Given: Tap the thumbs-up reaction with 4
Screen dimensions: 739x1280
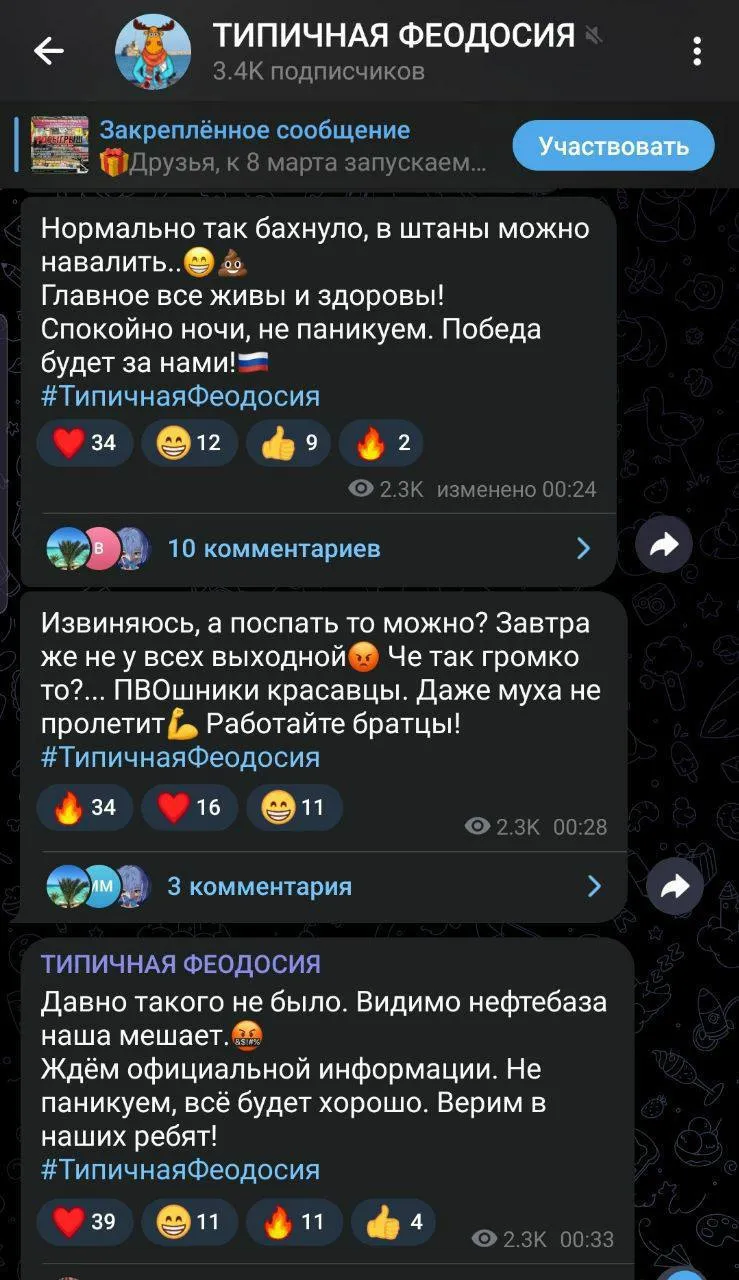Looking at the screenshot, I should point(393,1221).
